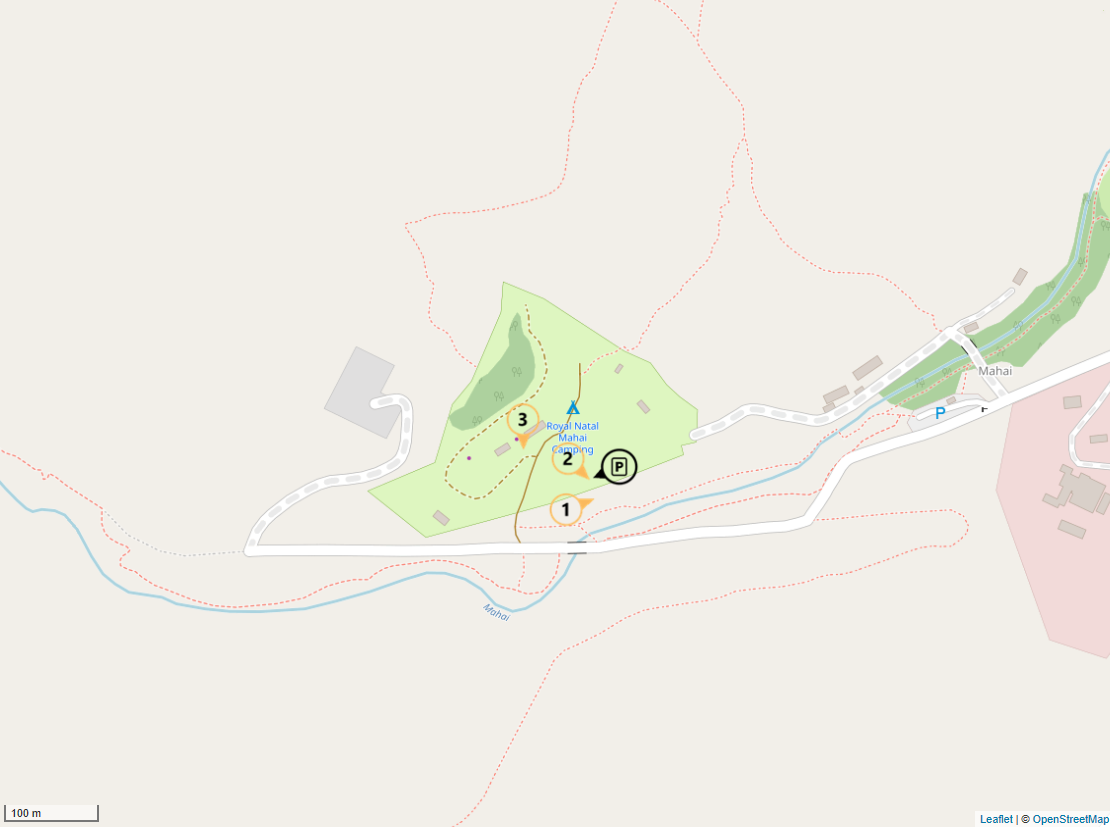
Task: Select map marker number 3
Action: (522, 420)
